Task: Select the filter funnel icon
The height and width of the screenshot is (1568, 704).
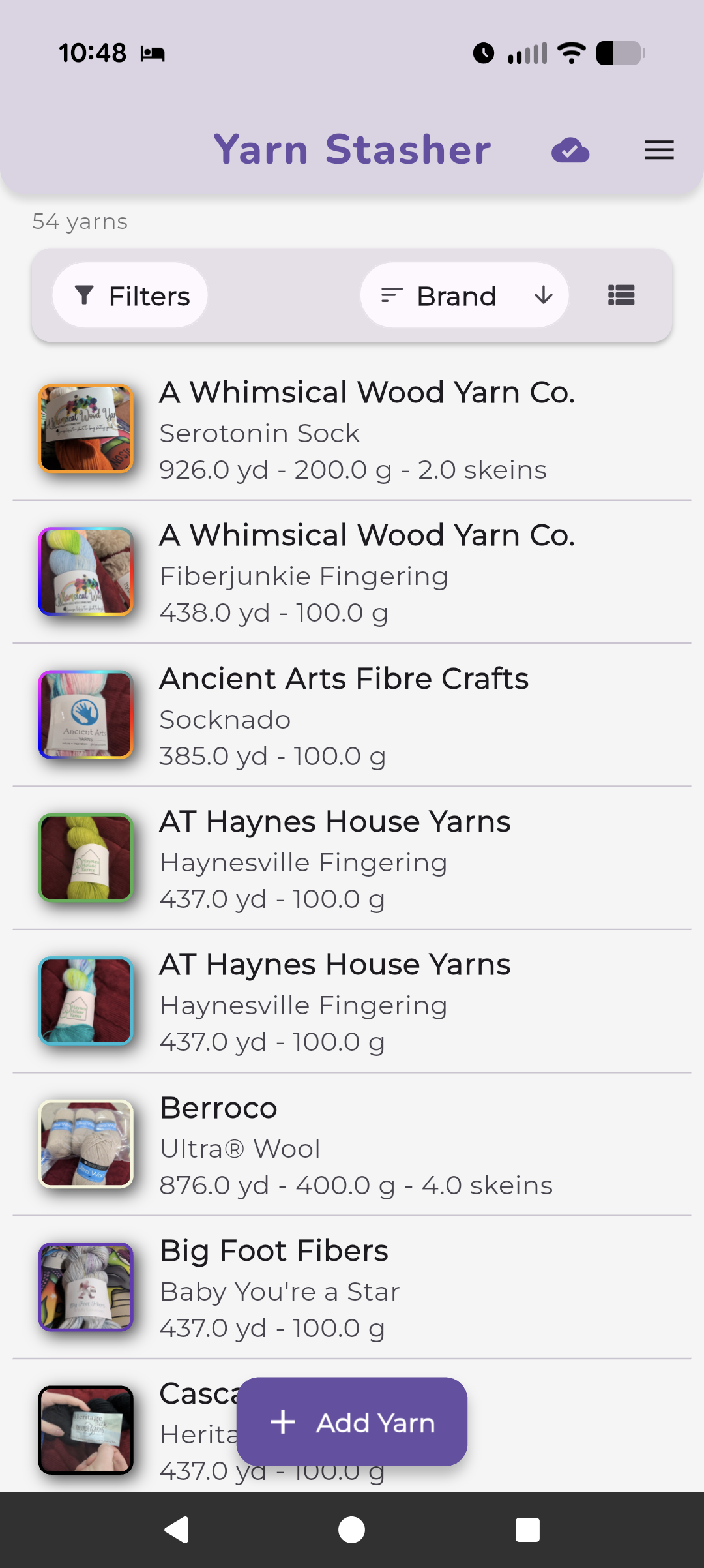Action: pyautogui.click(x=85, y=295)
